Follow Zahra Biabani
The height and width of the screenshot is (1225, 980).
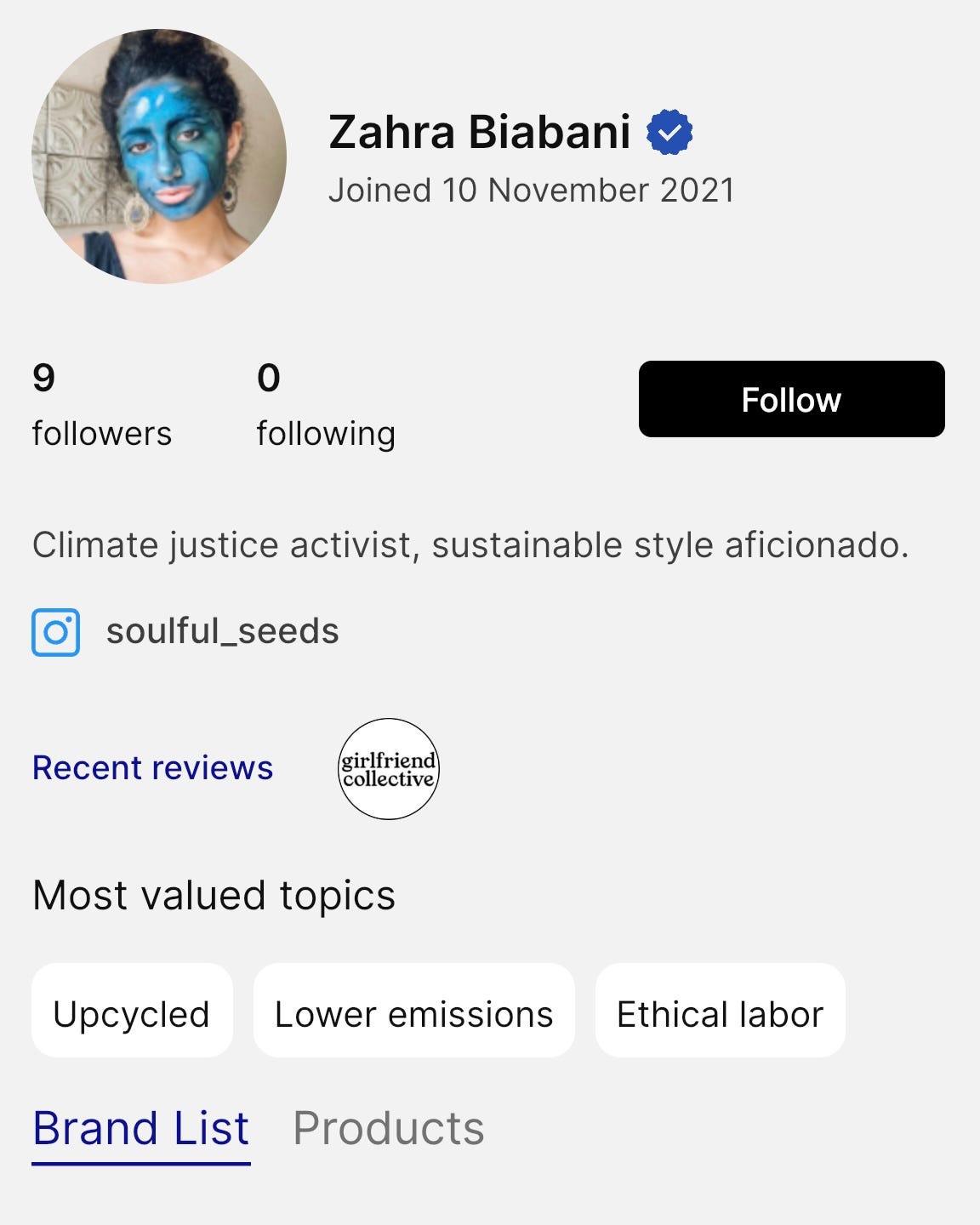791,399
